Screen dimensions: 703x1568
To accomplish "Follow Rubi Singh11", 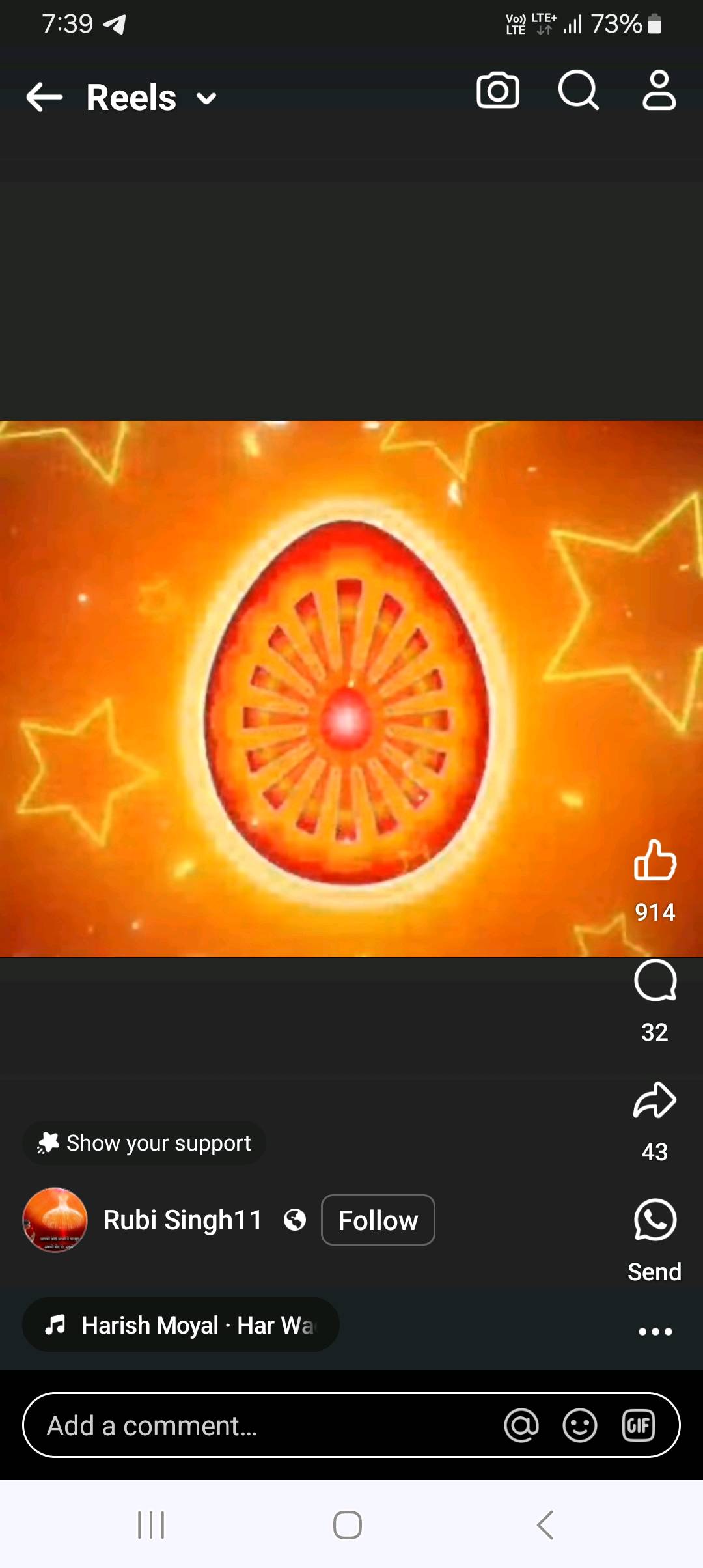I will tap(378, 1220).
